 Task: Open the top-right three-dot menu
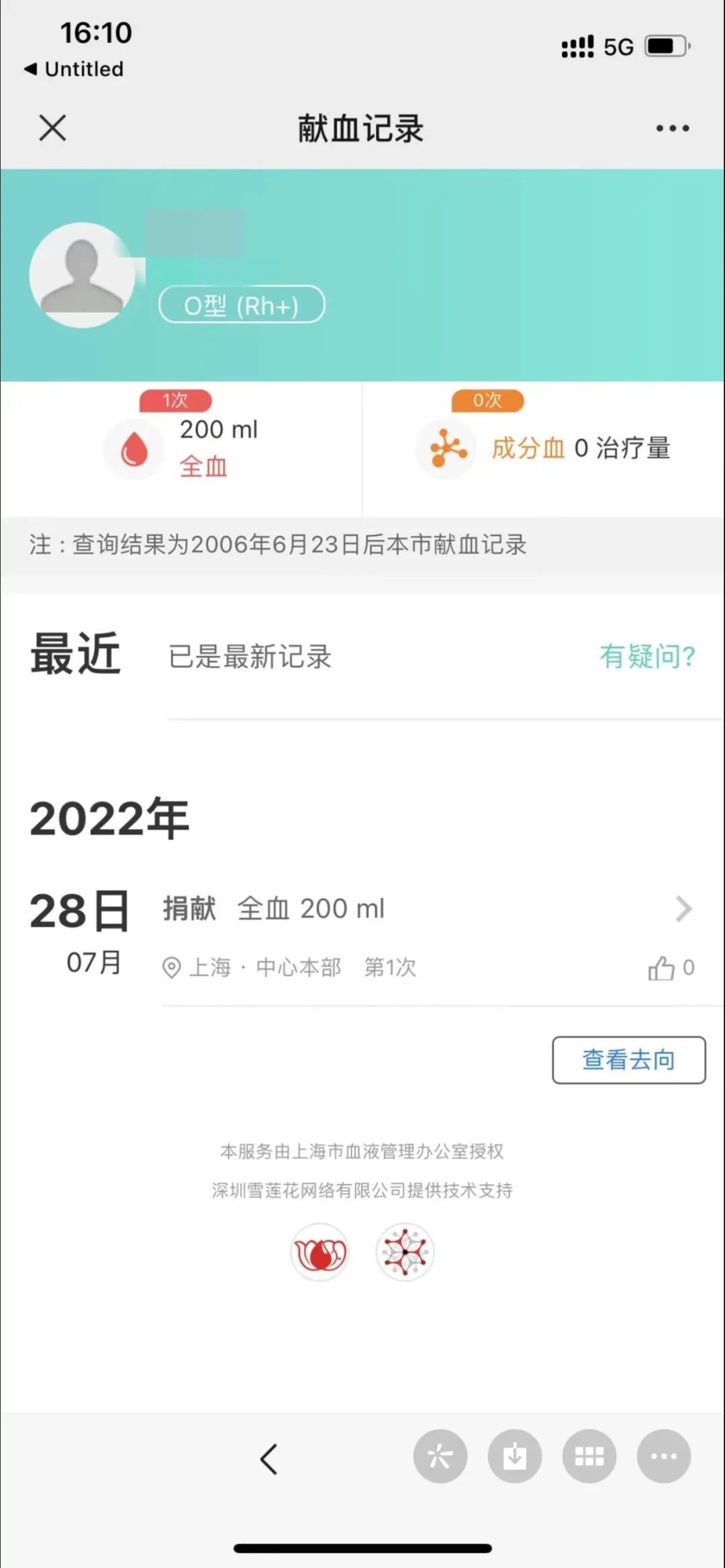[673, 128]
